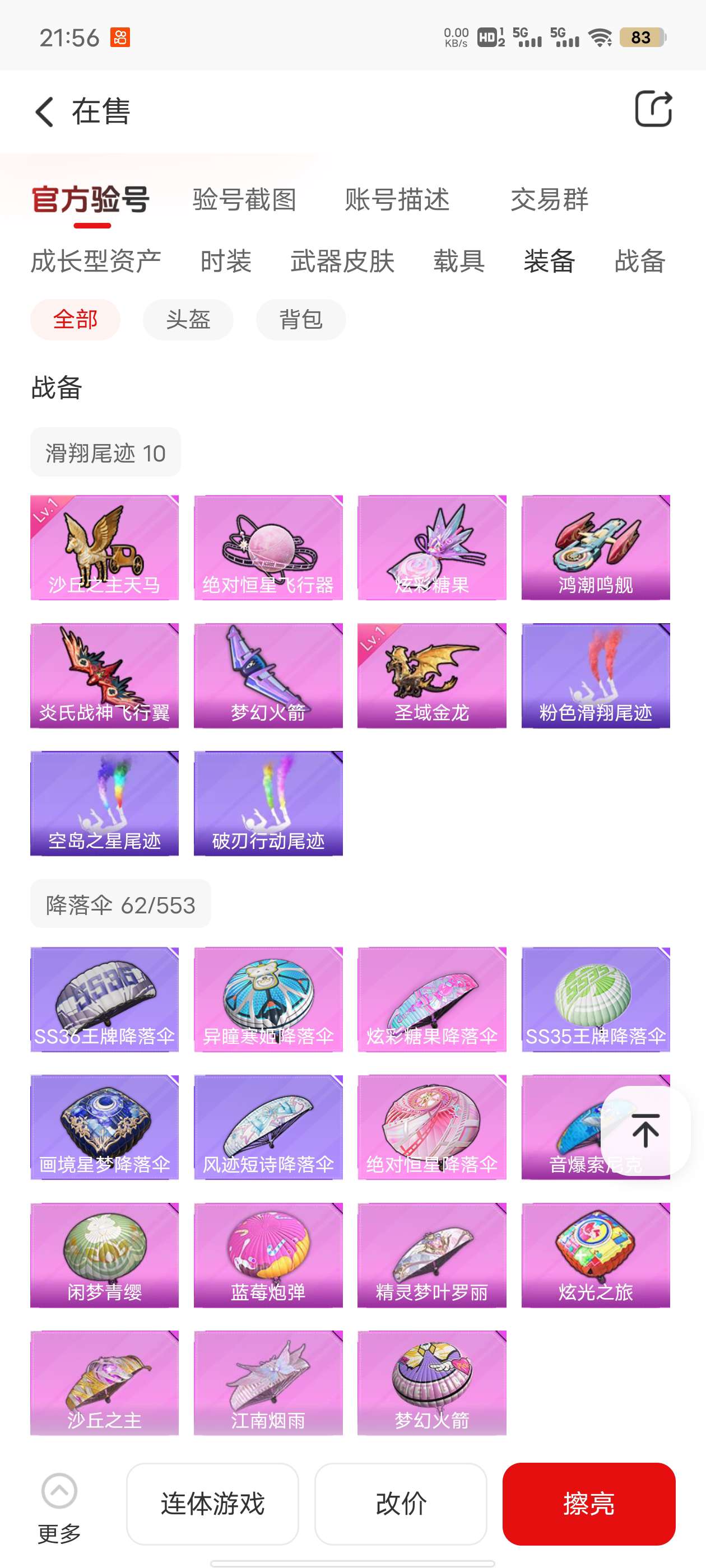Go back from the 在售 page
This screenshot has width=706, height=1568.
point(44,111)
